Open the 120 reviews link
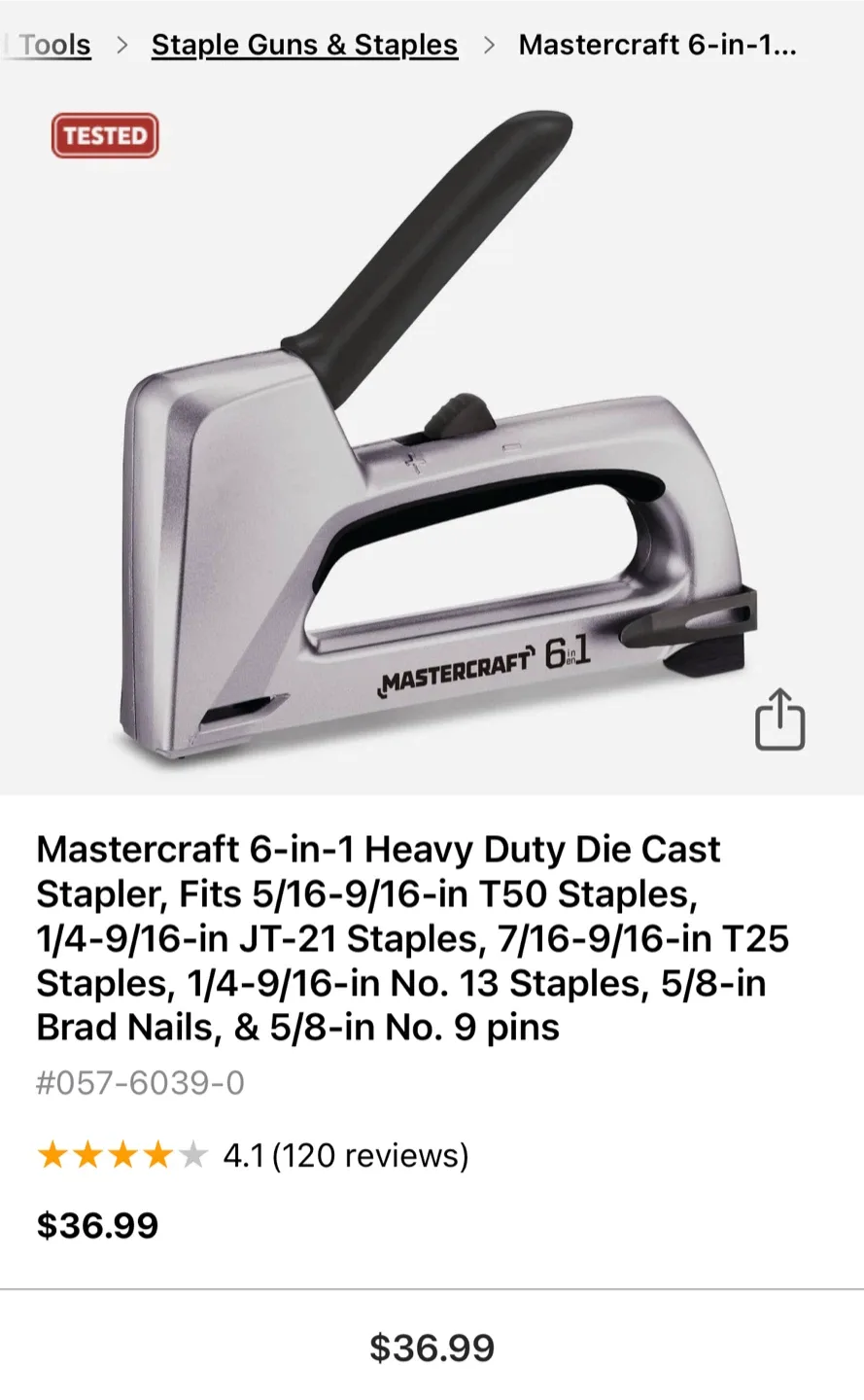The width and height of the screenshot is (864, 1400). click(x=372, y=1155)
